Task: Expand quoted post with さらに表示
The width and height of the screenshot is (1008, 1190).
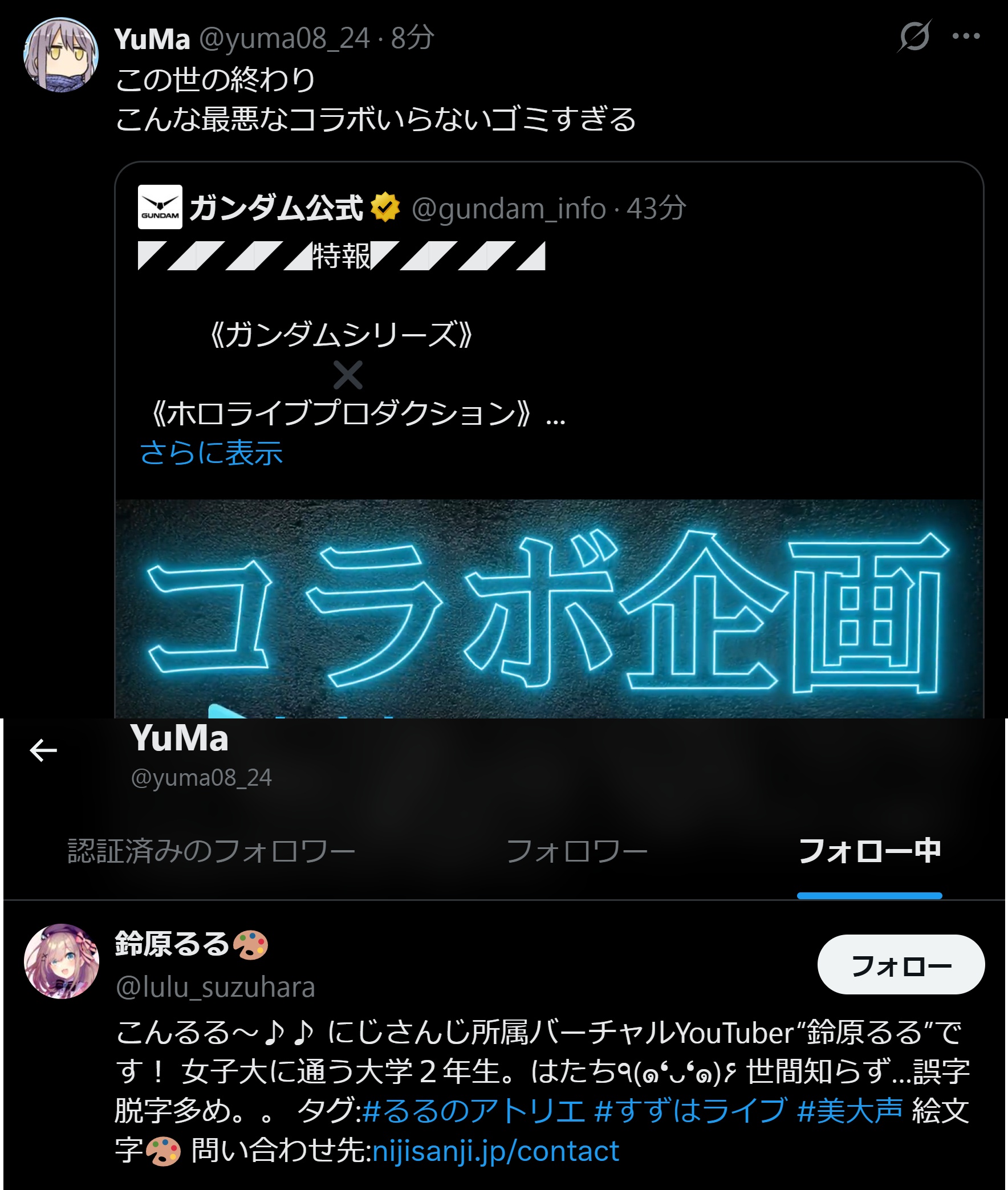Action: point(212,453)
